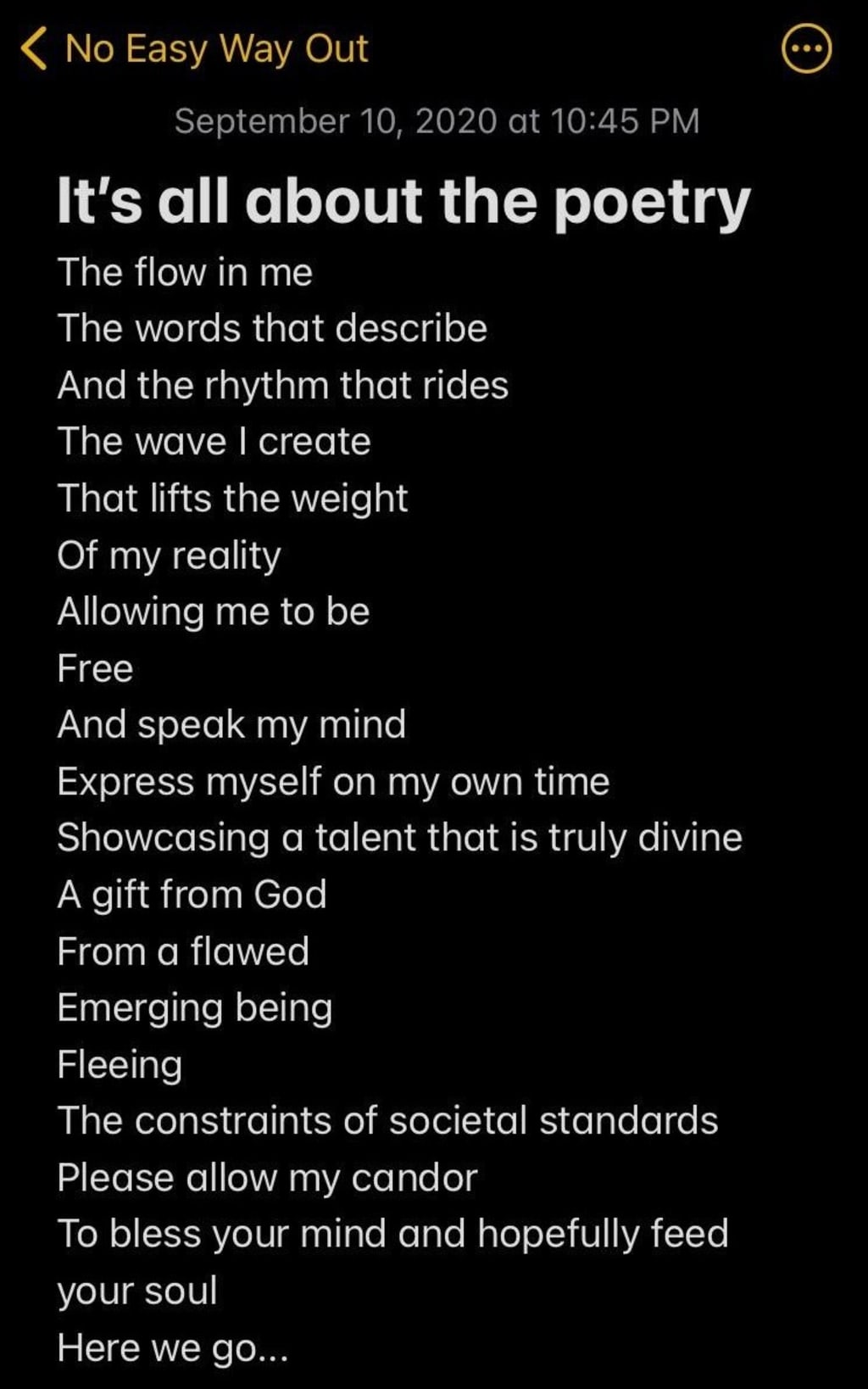Go back to No Easy Way Out folder
Screen dimensions: 868x1389
coord(195,48)
